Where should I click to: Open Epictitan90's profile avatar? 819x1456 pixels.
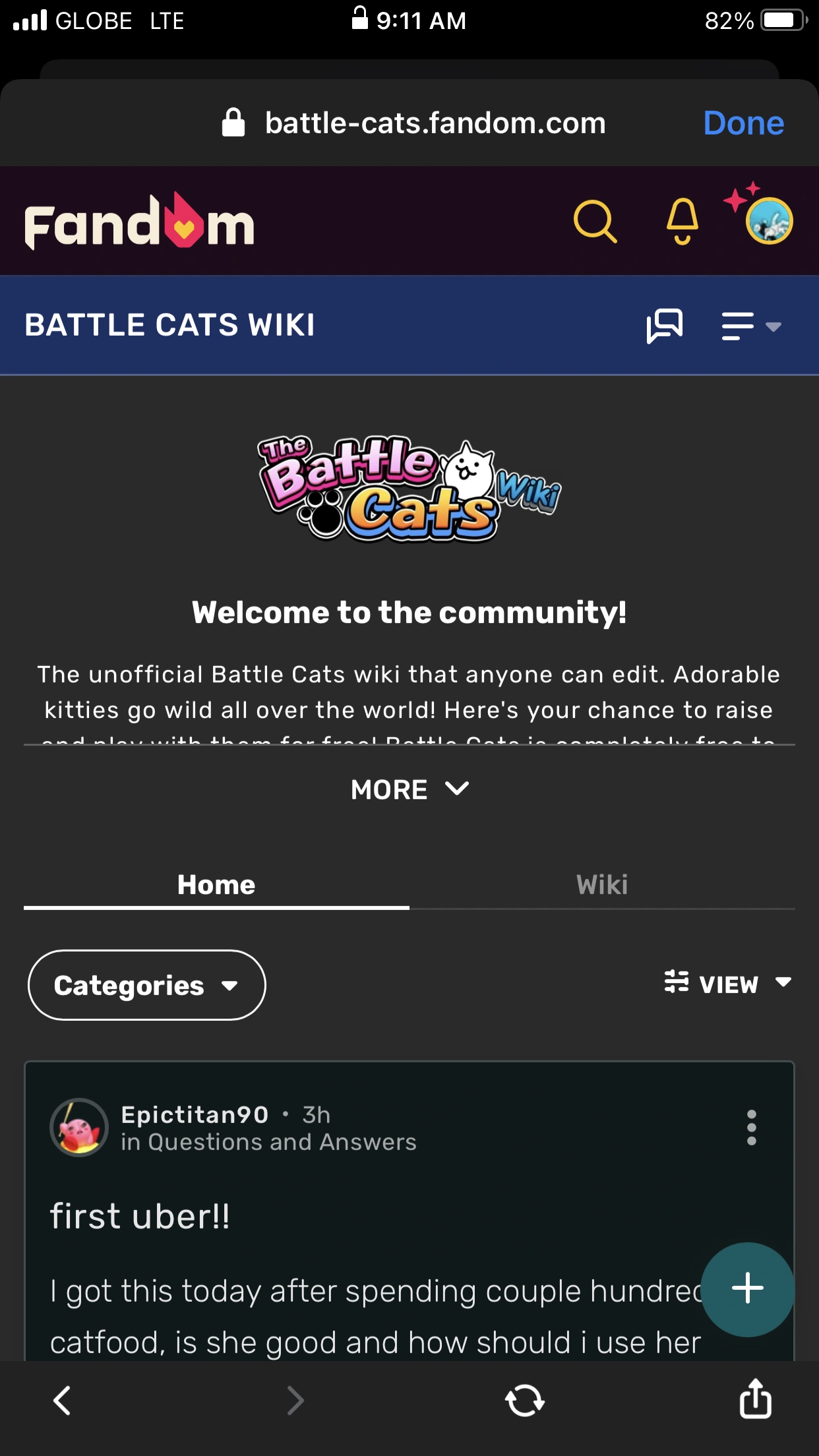[79, 1128]
